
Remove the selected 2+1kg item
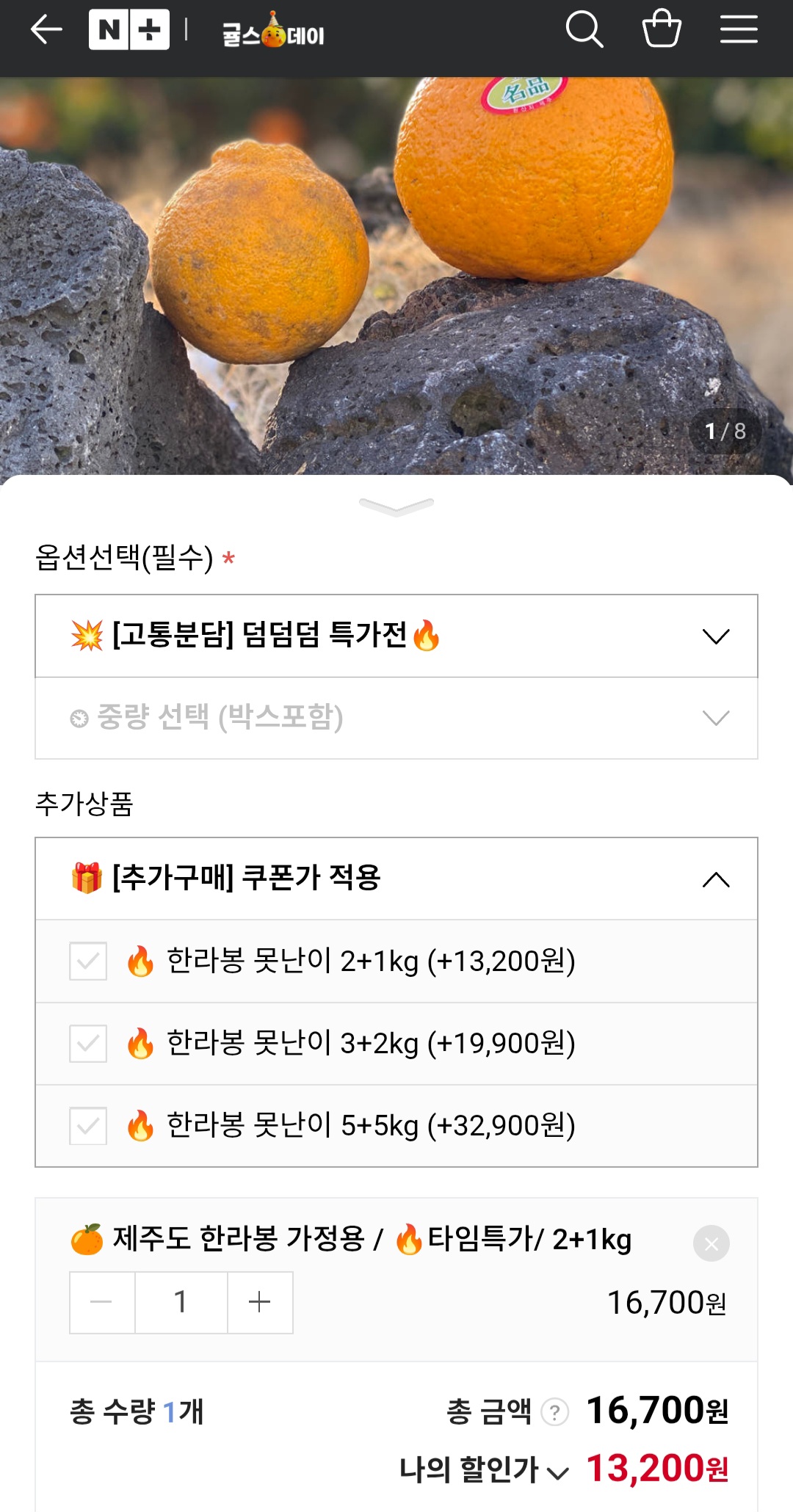click(x=711, y=1243)
